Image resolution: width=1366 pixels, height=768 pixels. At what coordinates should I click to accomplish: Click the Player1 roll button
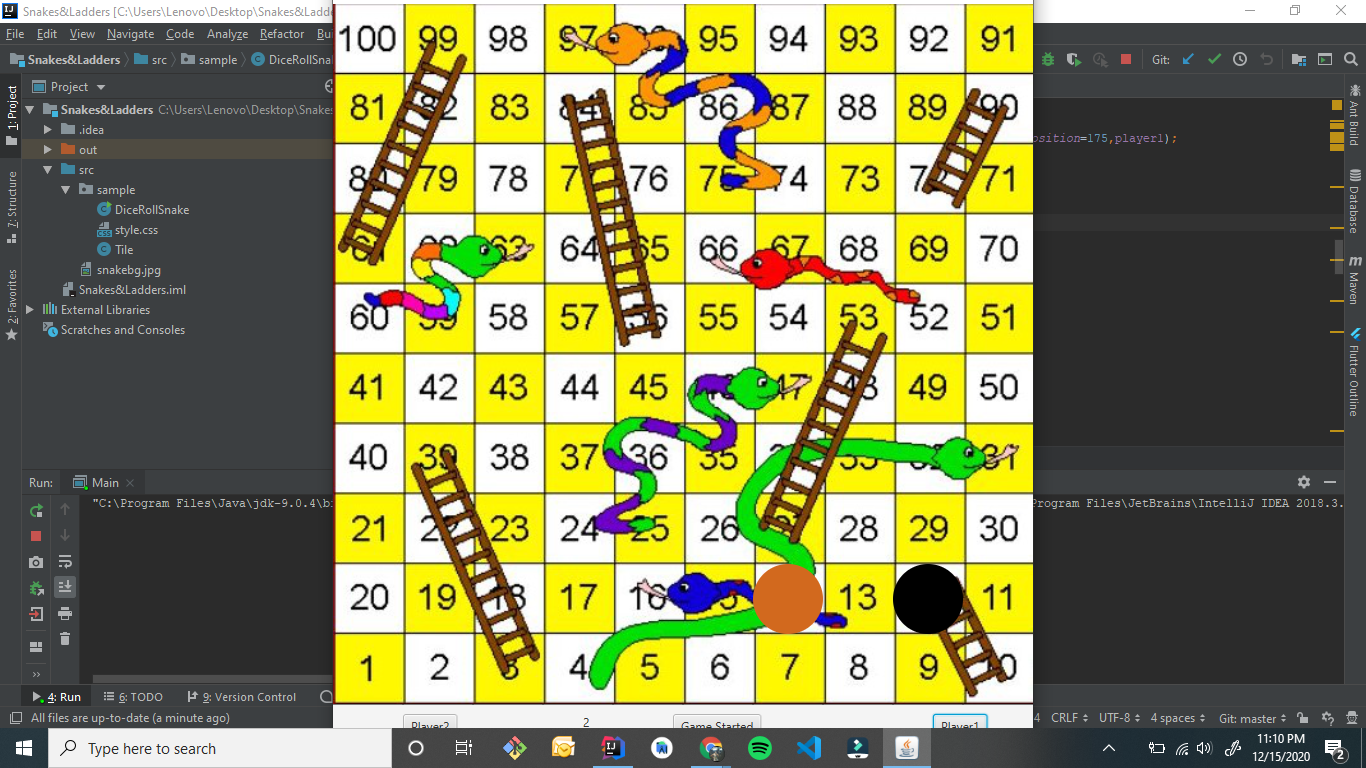coord(960,724)
